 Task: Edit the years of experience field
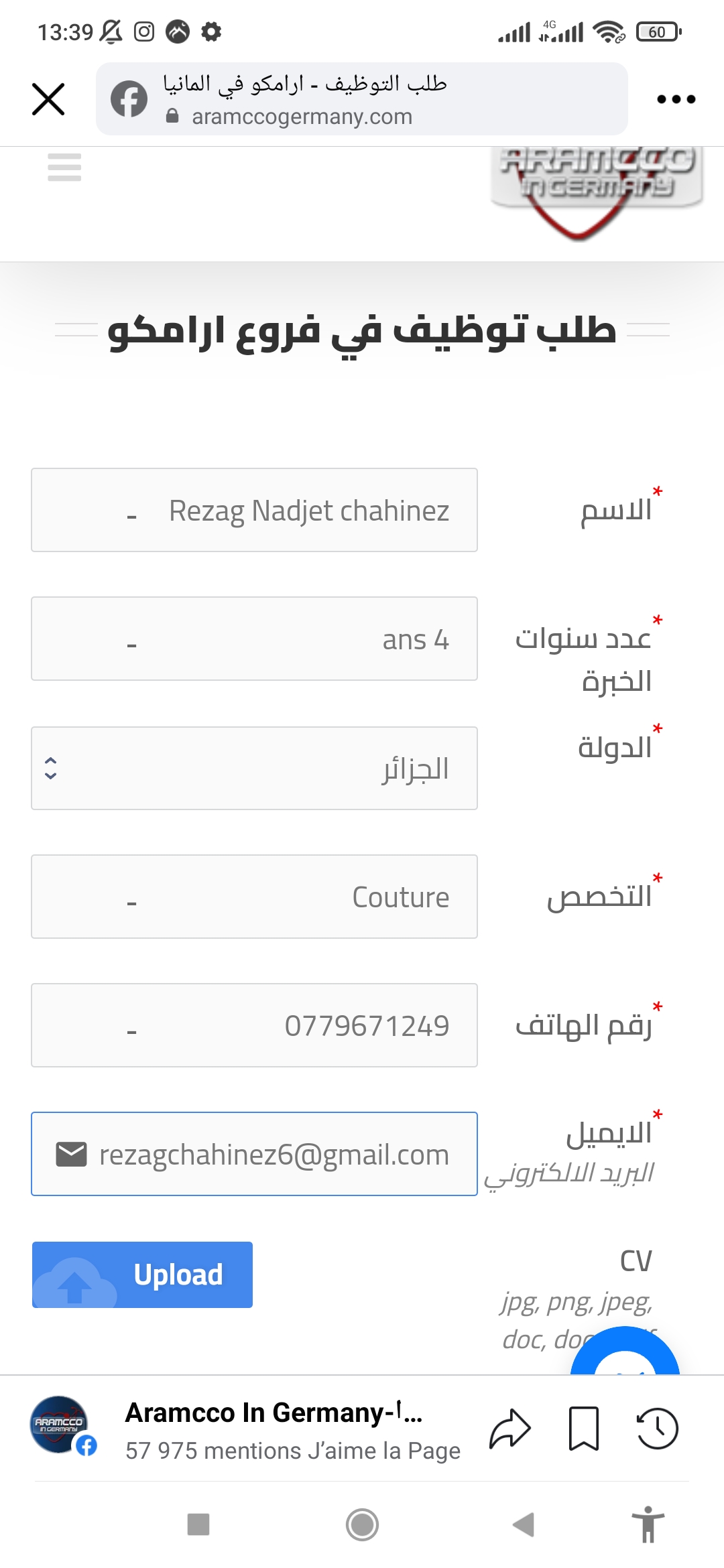click(x=254, y=639)
